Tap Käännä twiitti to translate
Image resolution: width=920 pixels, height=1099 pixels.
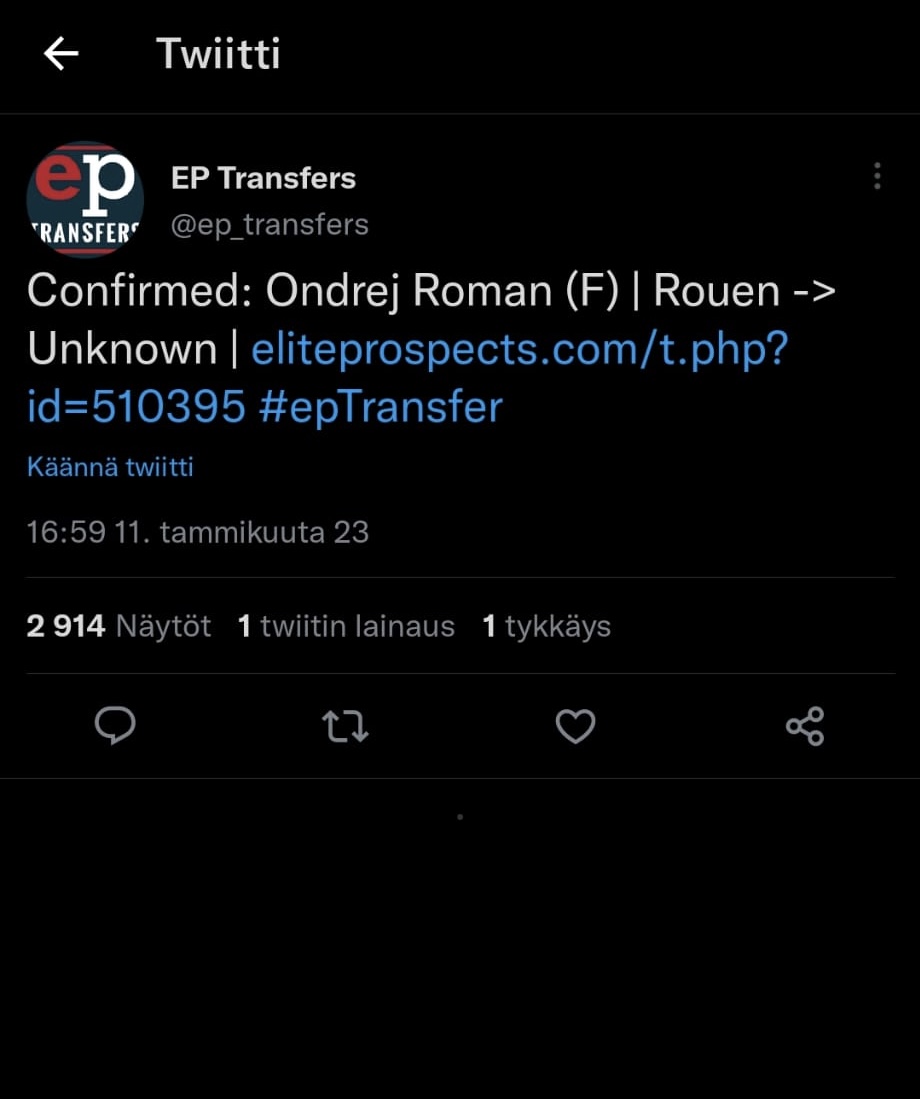coord(110,467)
